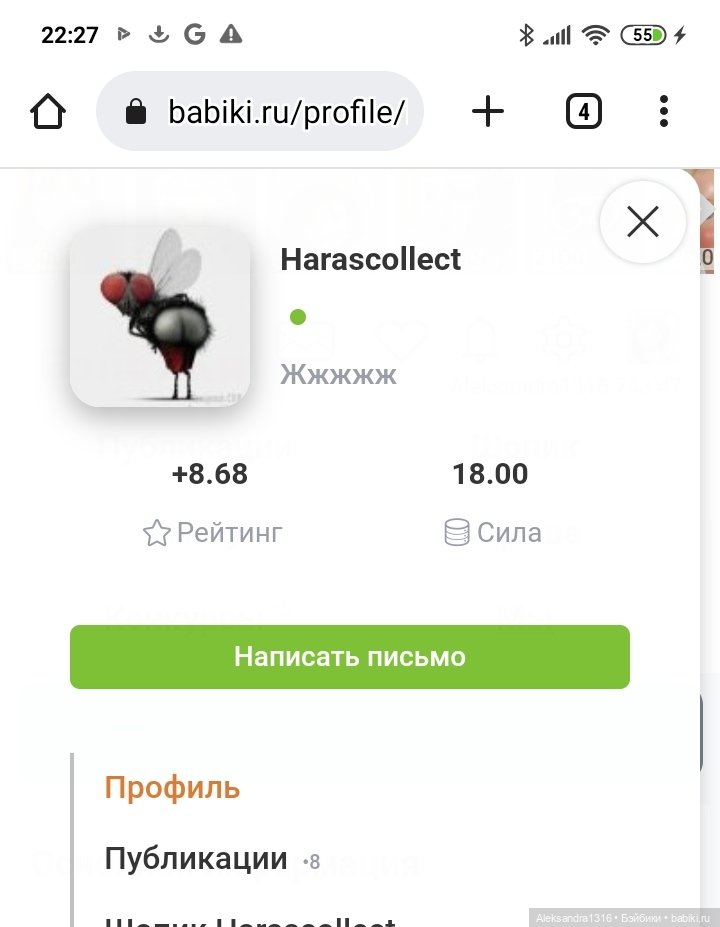Open a new browser tab

pos(487,112)
